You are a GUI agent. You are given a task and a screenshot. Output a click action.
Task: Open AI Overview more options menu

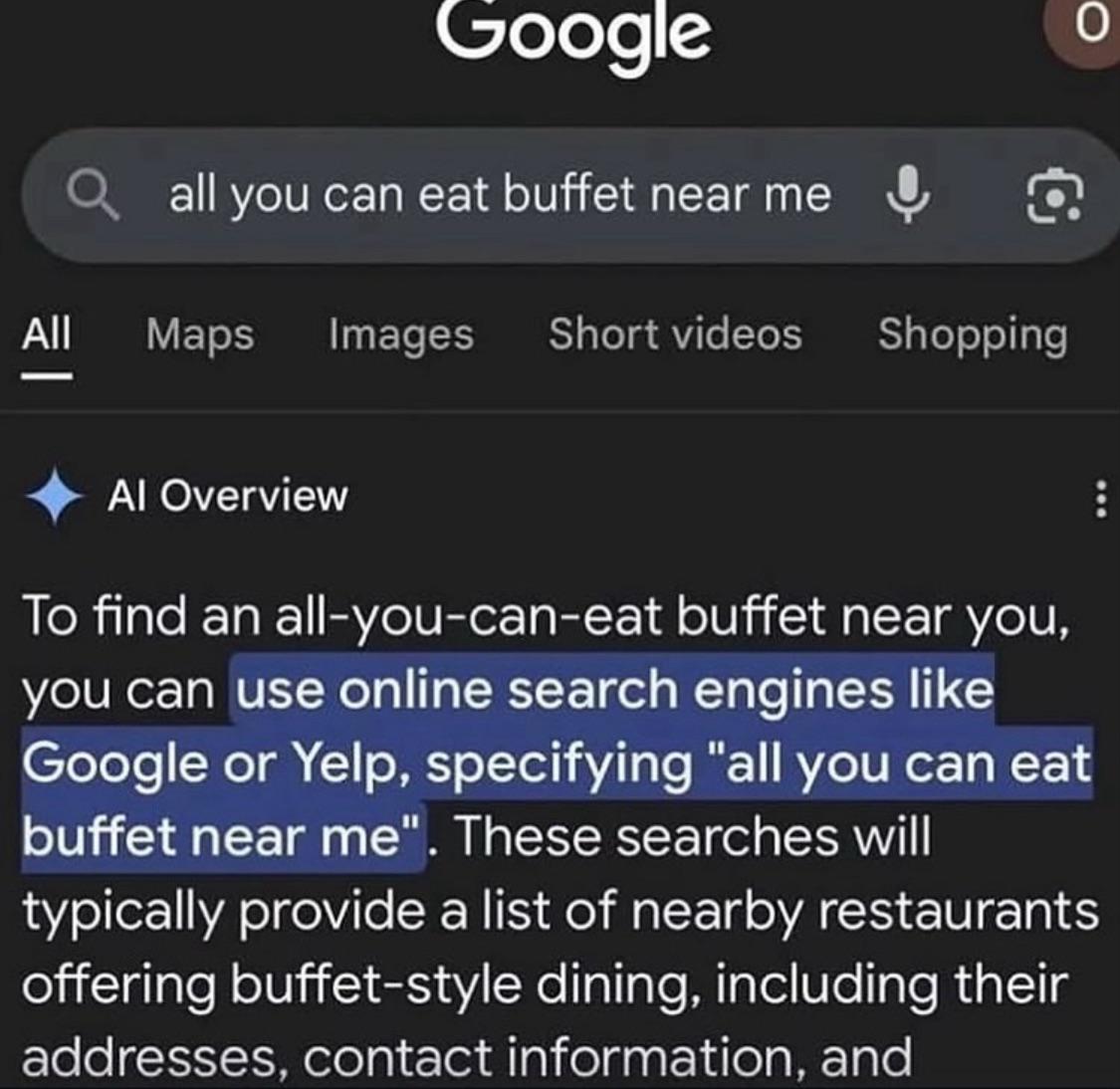click(x=1100, y=498)
